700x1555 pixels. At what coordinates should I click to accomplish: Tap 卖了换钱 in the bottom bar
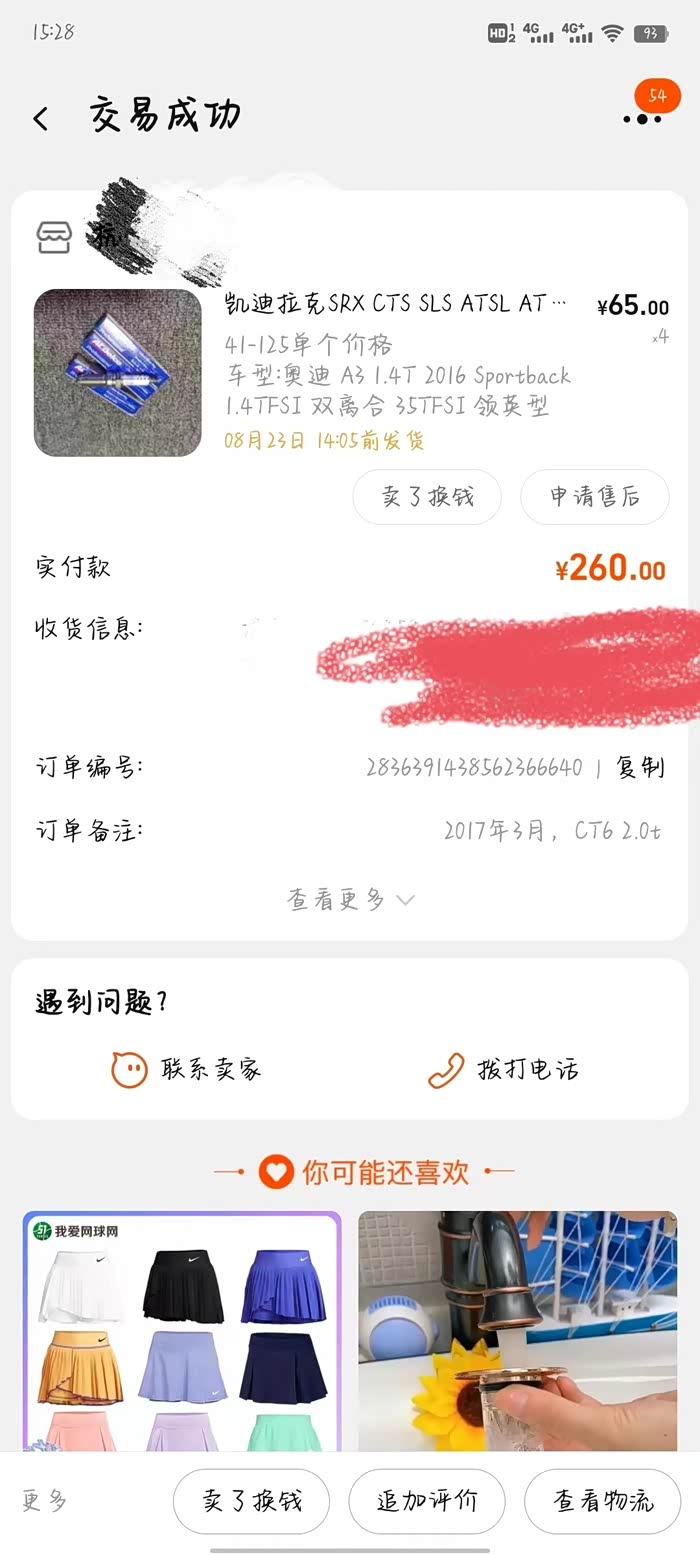point(251,1501)
